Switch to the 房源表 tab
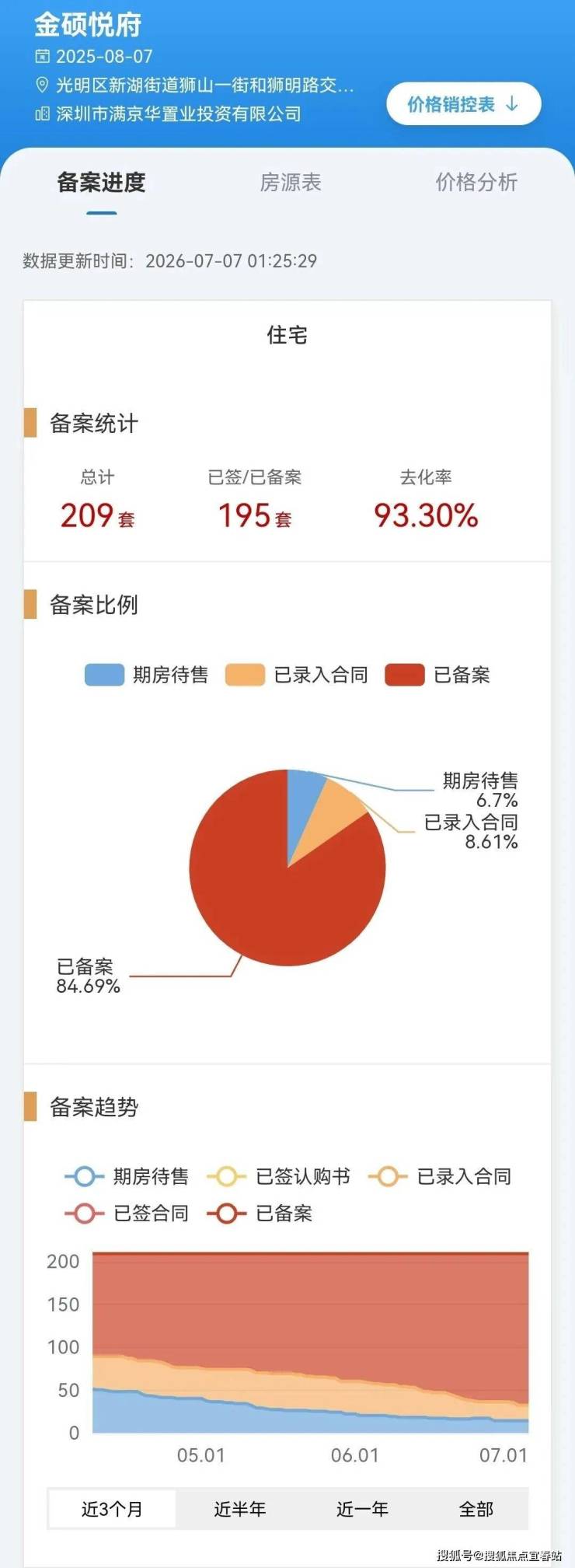 (x=290, y=182)
